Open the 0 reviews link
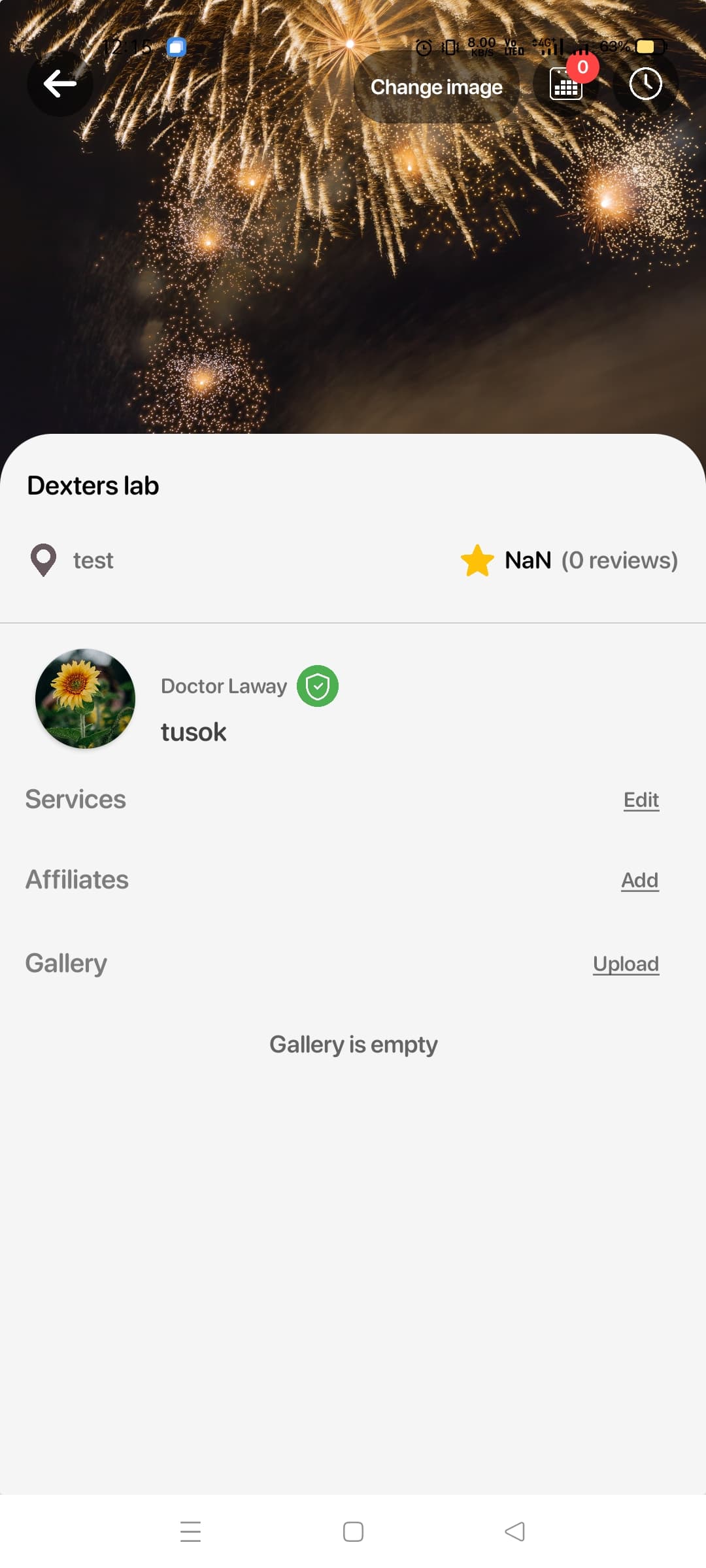 [x=619, y=560]
